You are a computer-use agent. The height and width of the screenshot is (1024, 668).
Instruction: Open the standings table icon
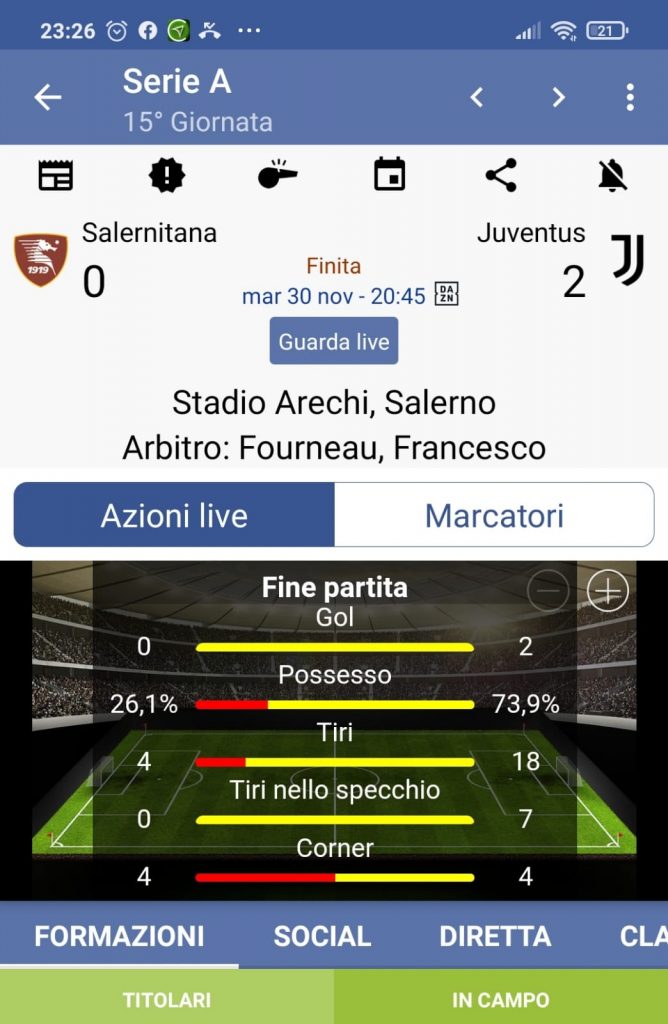[x=56, y=175]
